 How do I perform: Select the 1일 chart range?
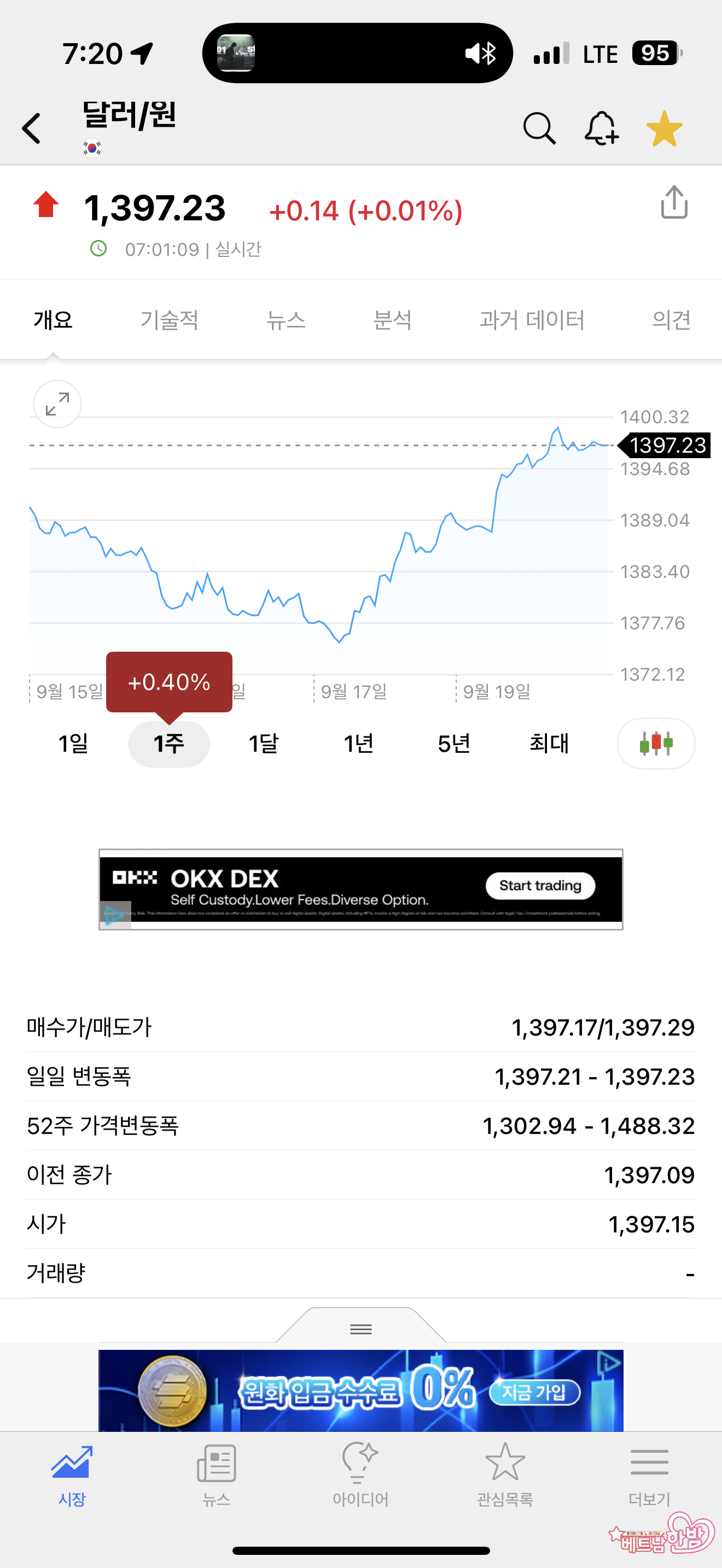point(73,743)
